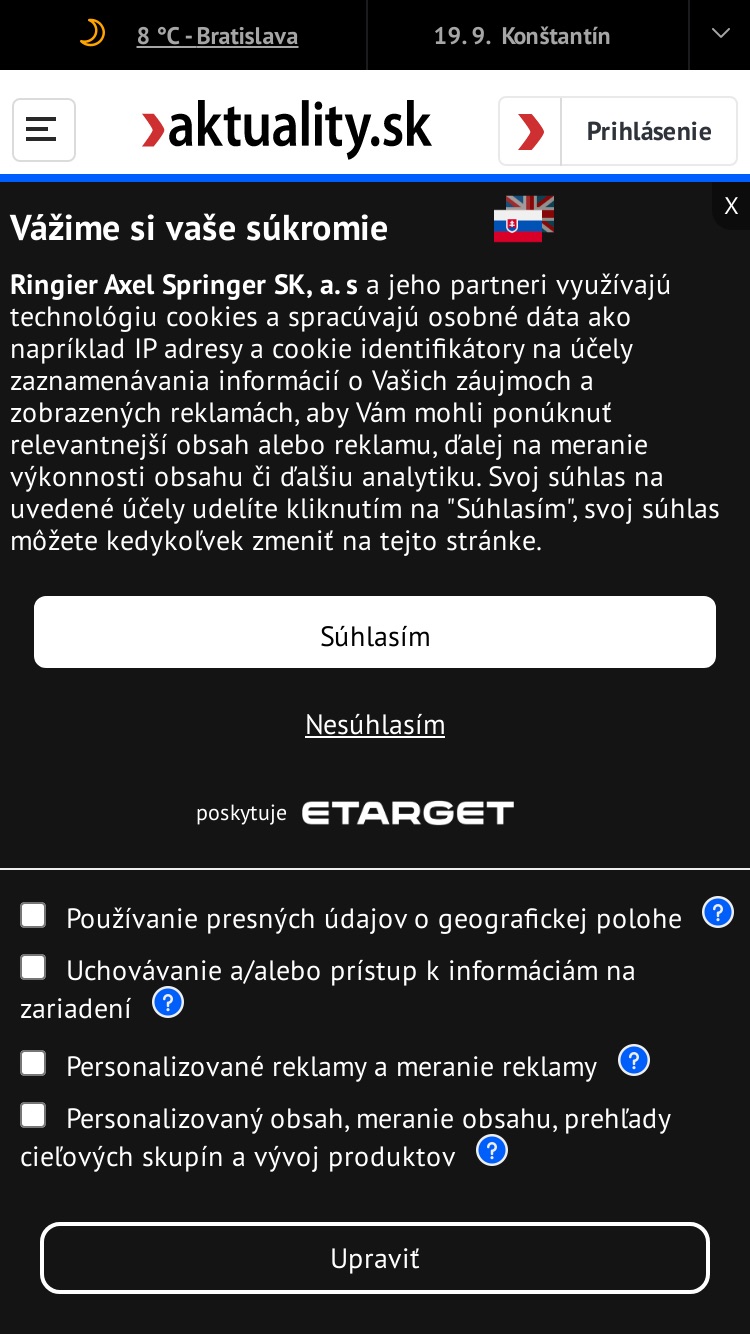Agree with the Súhlasím button

click(x=375, y=632)
